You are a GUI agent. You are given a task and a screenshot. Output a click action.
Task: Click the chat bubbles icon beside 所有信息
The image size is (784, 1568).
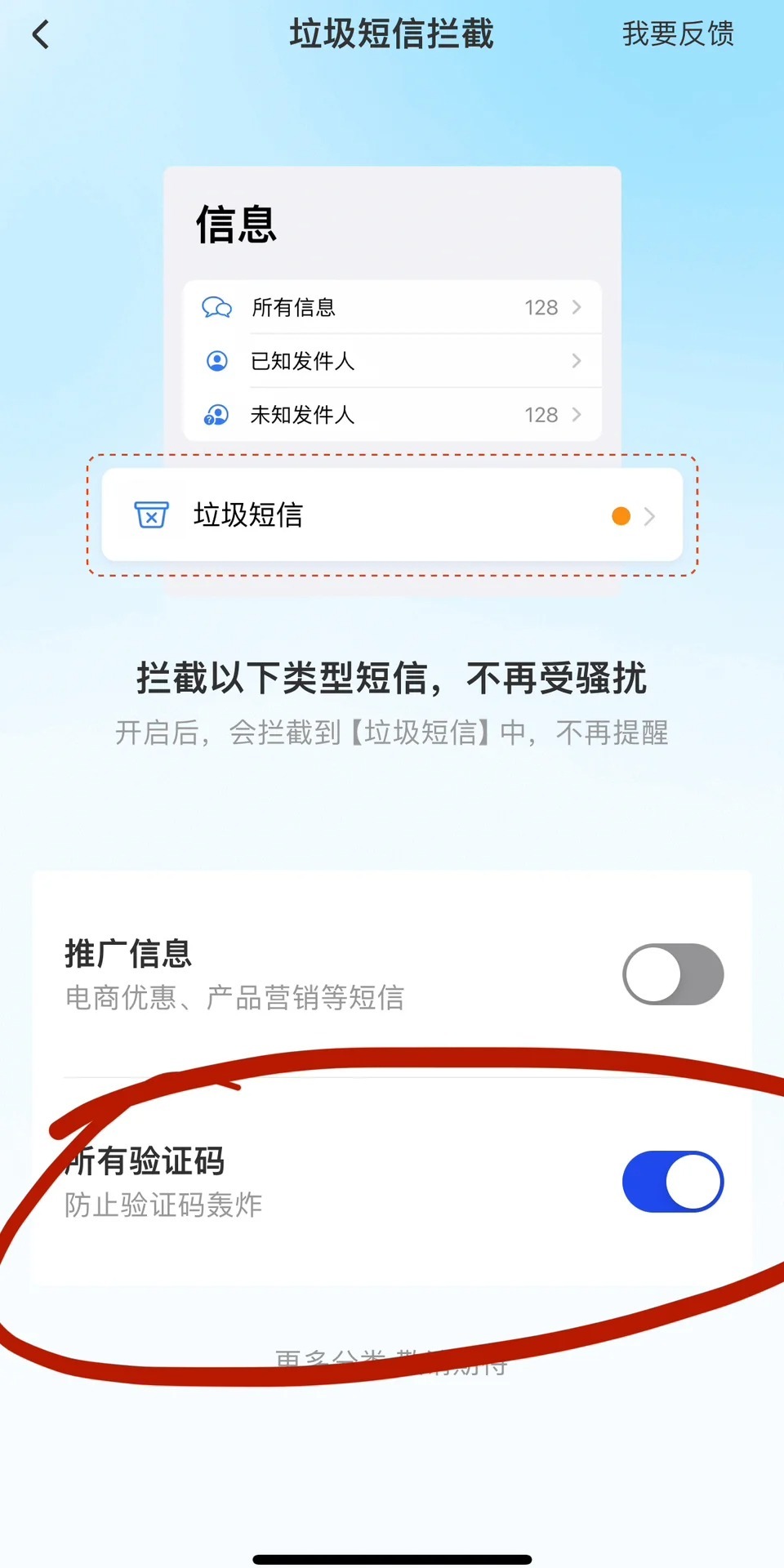(217, 307)
